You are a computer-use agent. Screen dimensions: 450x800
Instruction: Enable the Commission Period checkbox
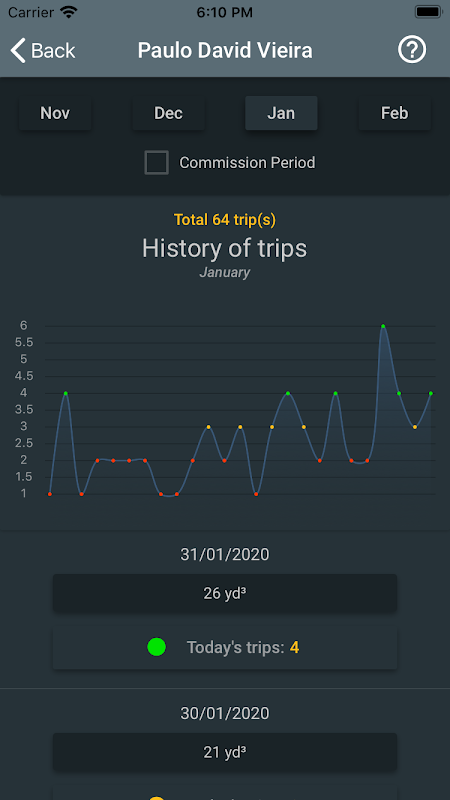[x=157, y=163]
